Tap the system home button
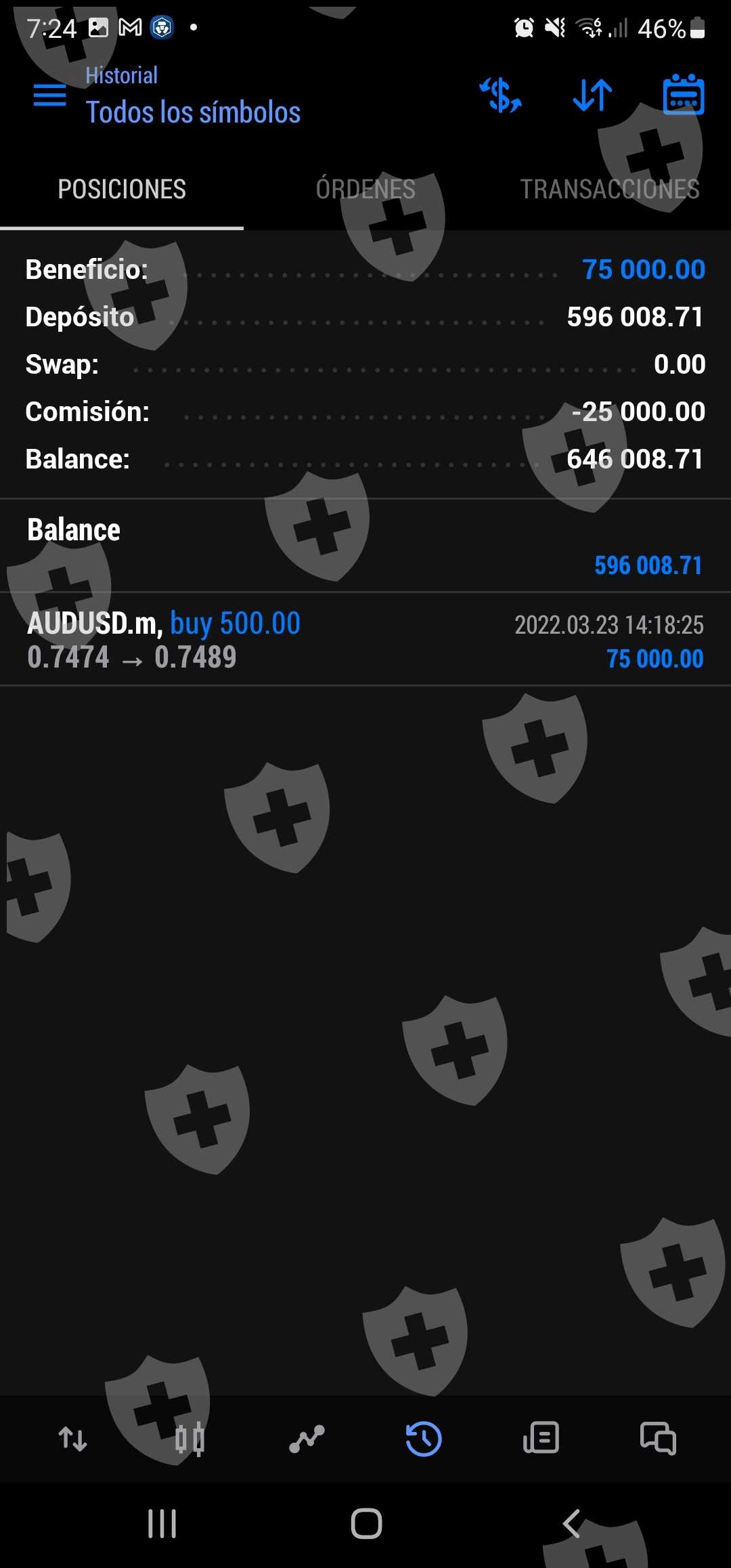Image resolution: width=731 pixels, height=1568 pixels. [366, 1524]
